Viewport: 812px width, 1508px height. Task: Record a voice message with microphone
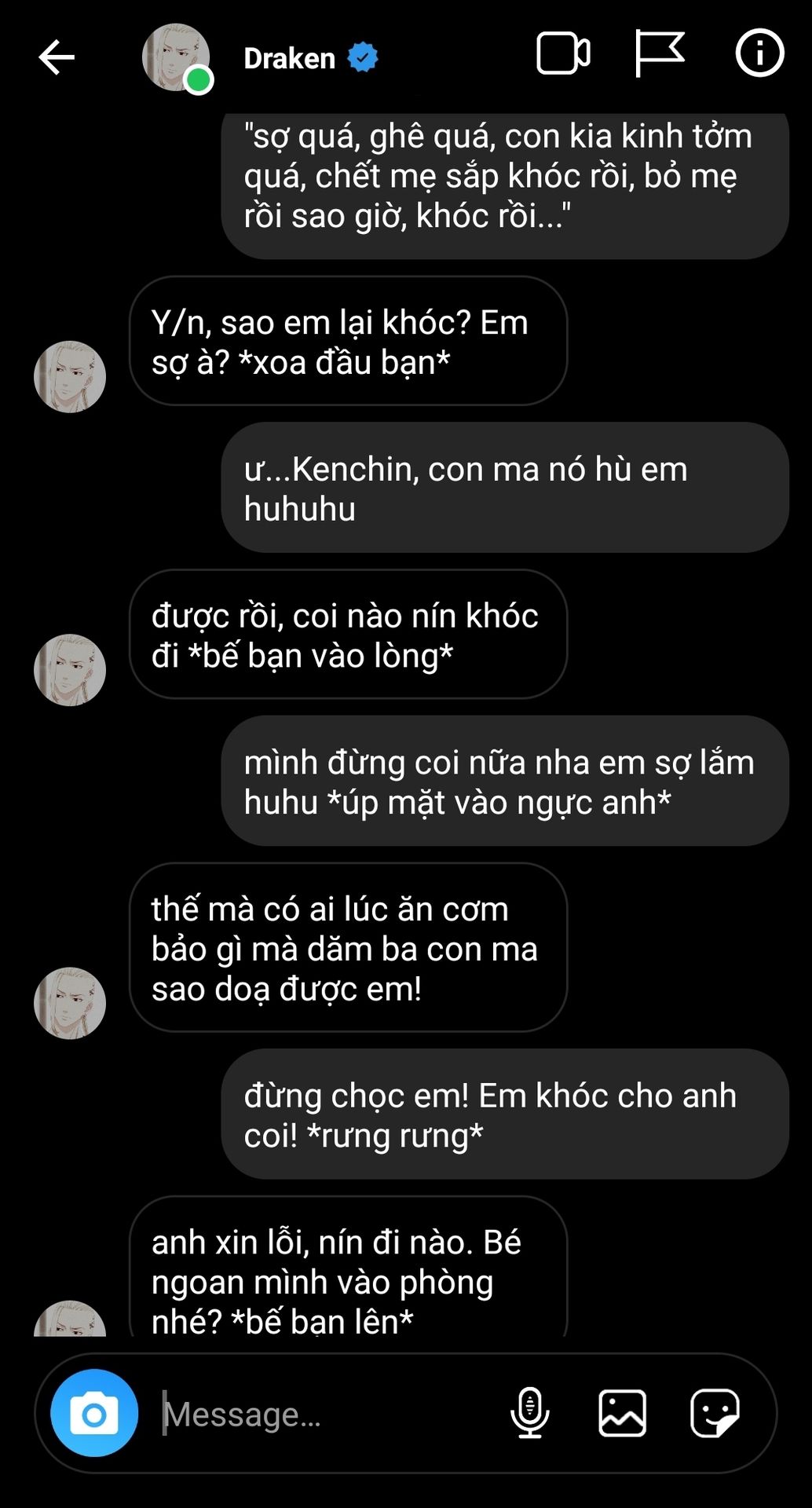[530, 1413]
